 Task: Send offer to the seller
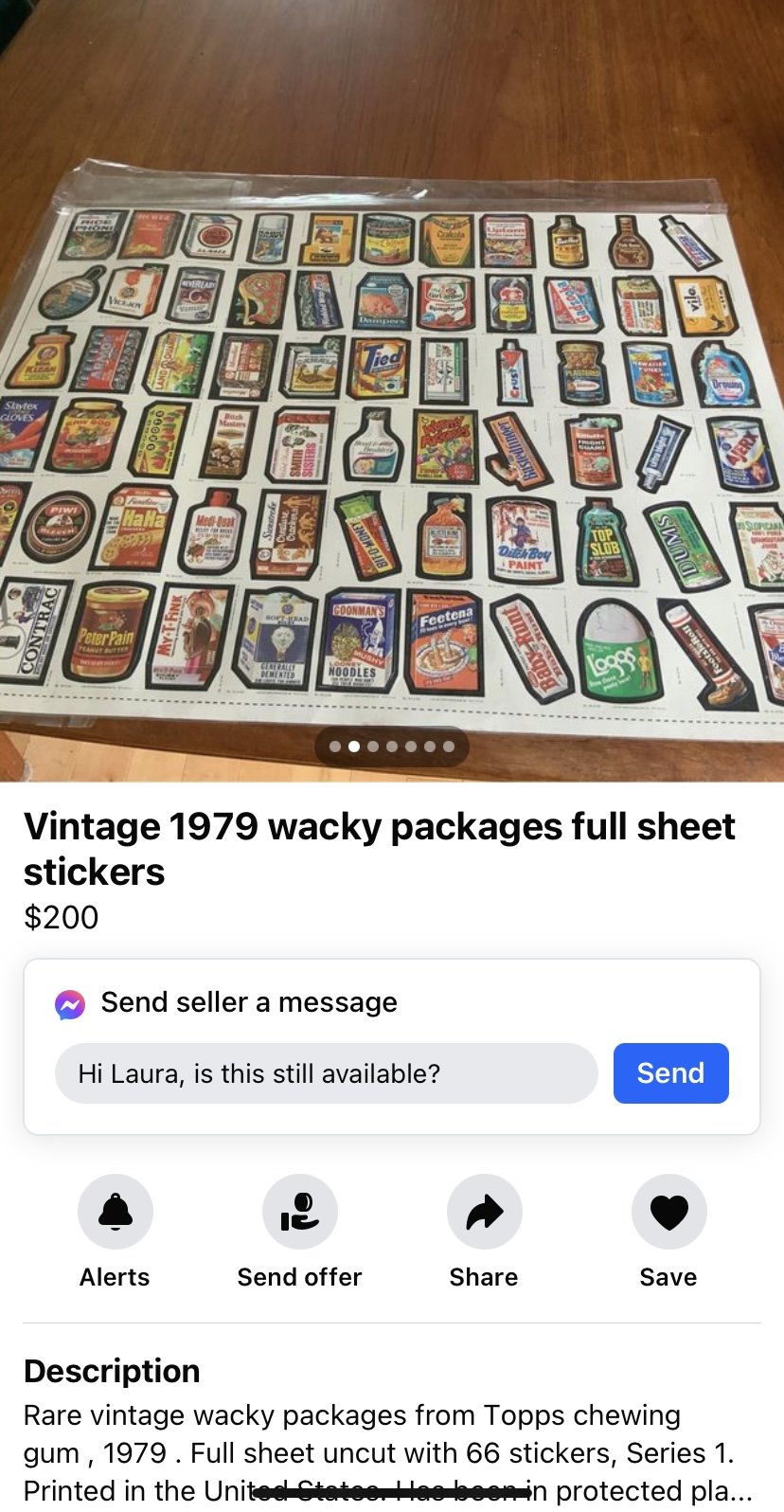(299, 1212)
